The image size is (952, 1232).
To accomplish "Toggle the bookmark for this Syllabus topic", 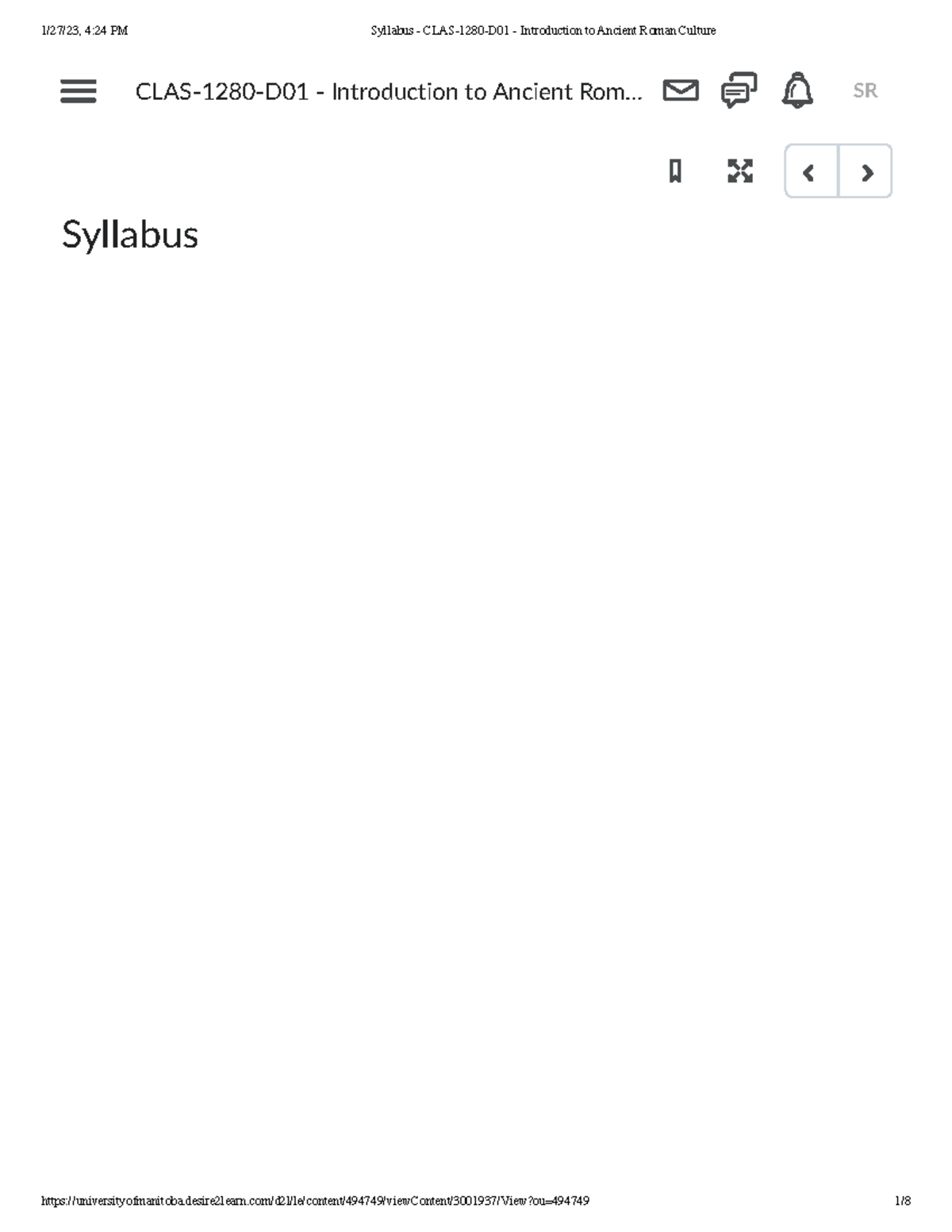I will click(675, 172).
